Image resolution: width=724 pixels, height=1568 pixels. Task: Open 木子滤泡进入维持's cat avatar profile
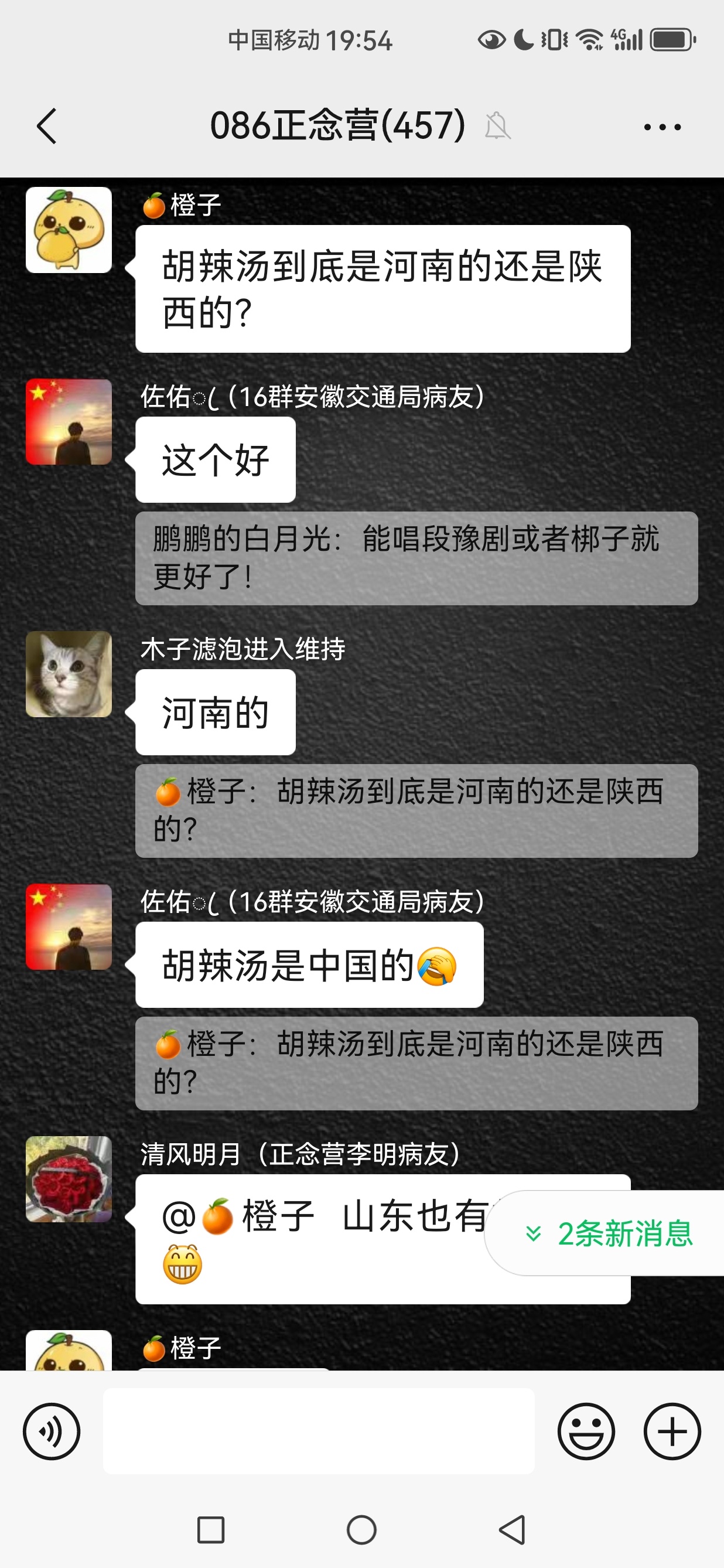point(69,674)
